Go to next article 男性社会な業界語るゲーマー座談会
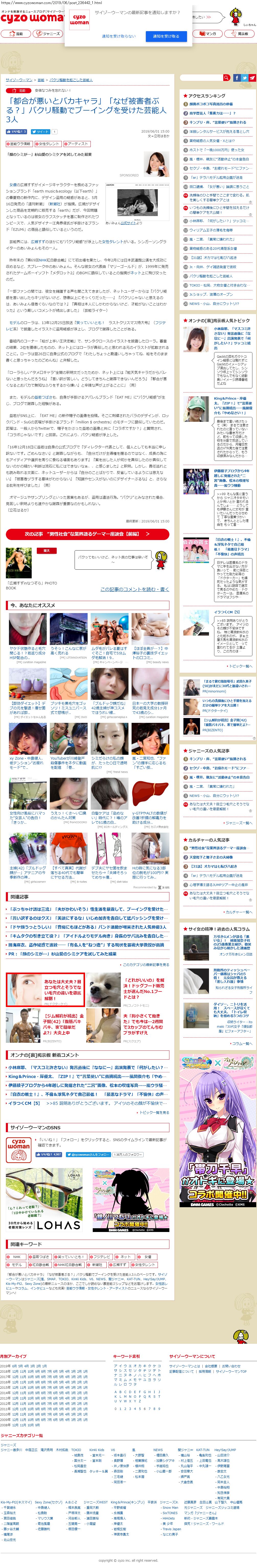Viewport: 257px width, 1568px height. (87, 534)
